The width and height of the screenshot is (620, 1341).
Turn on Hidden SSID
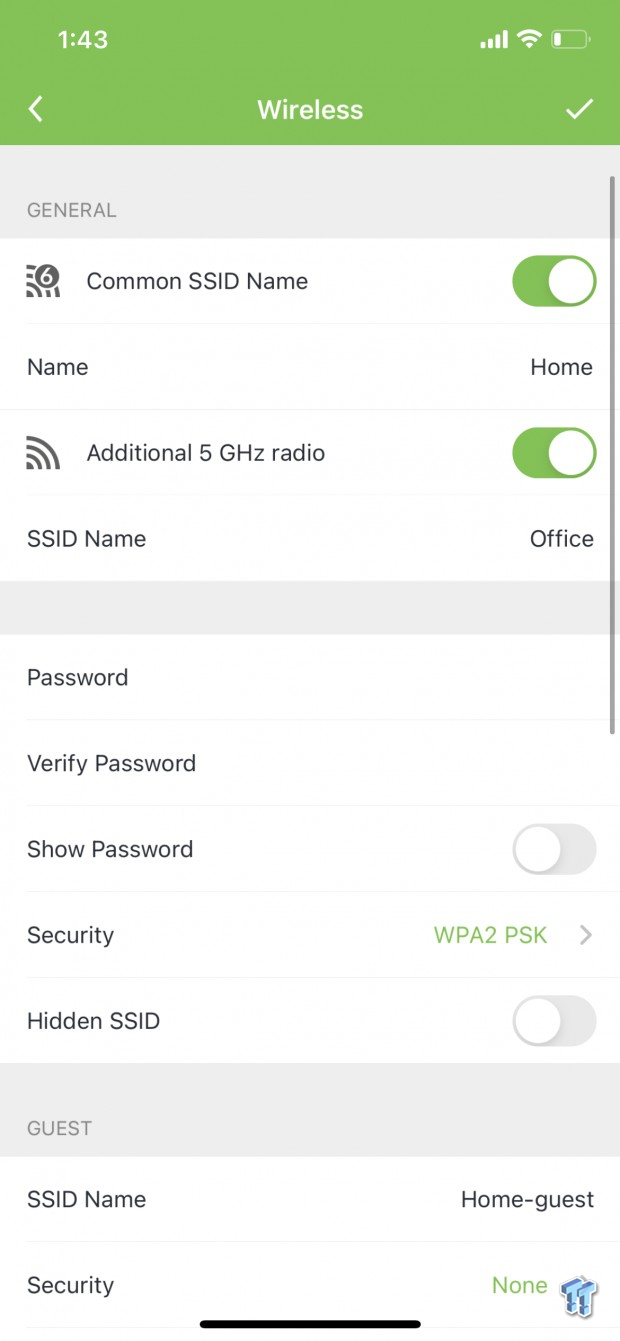tap(554, 1022)
